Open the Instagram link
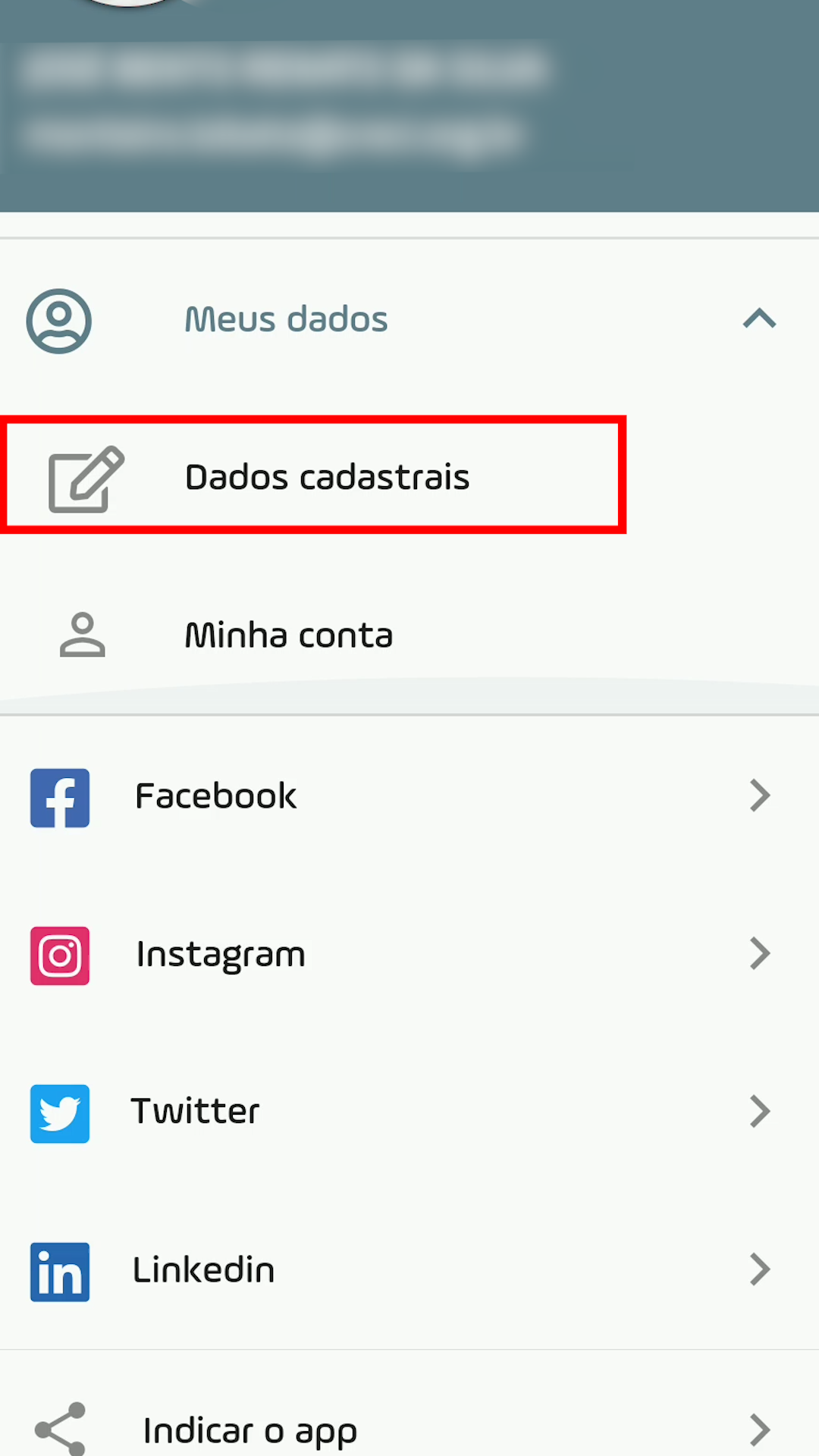This screenshot has width=819, height=1456. click(409, 954)
